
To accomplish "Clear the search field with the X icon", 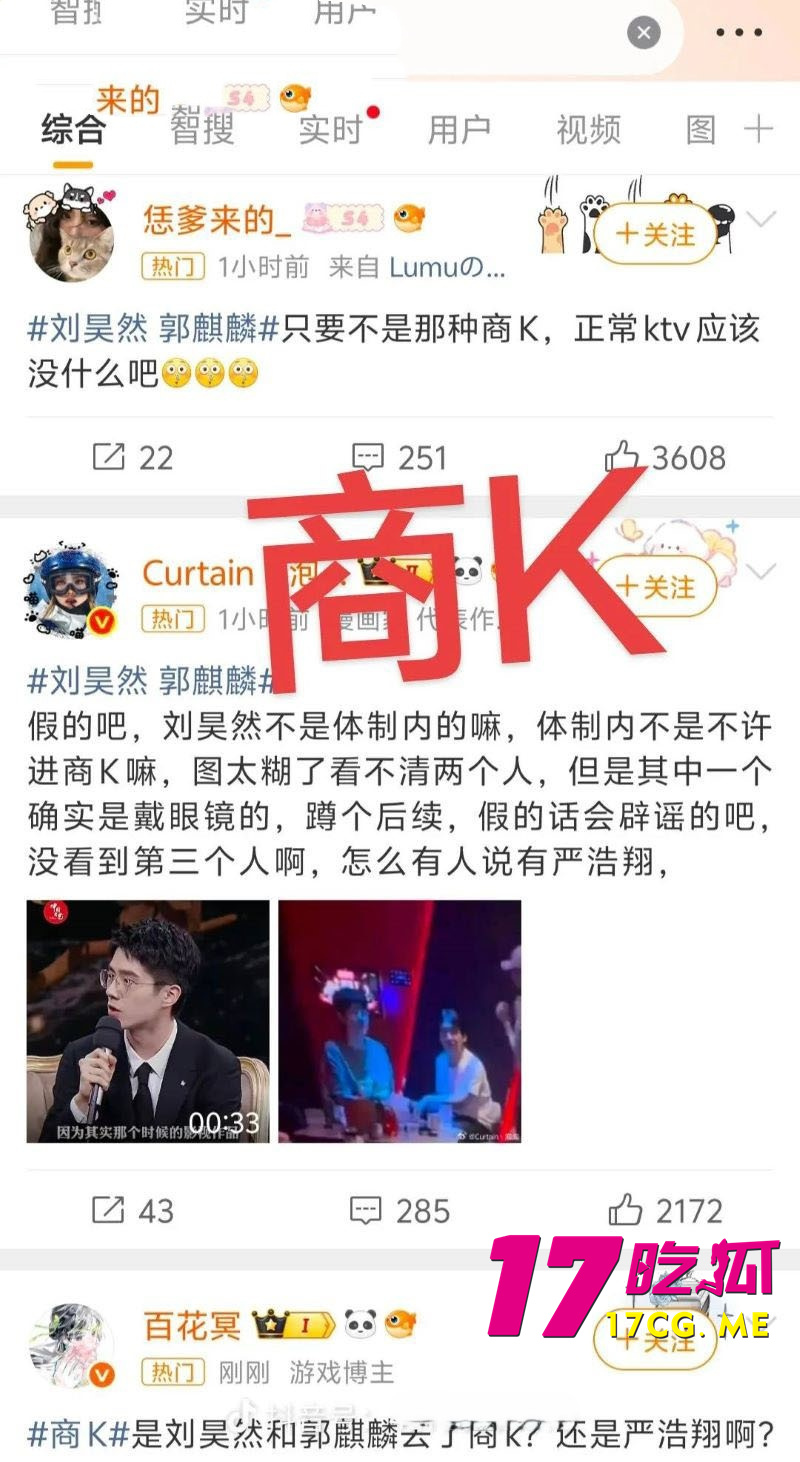I will coord(643,32).
